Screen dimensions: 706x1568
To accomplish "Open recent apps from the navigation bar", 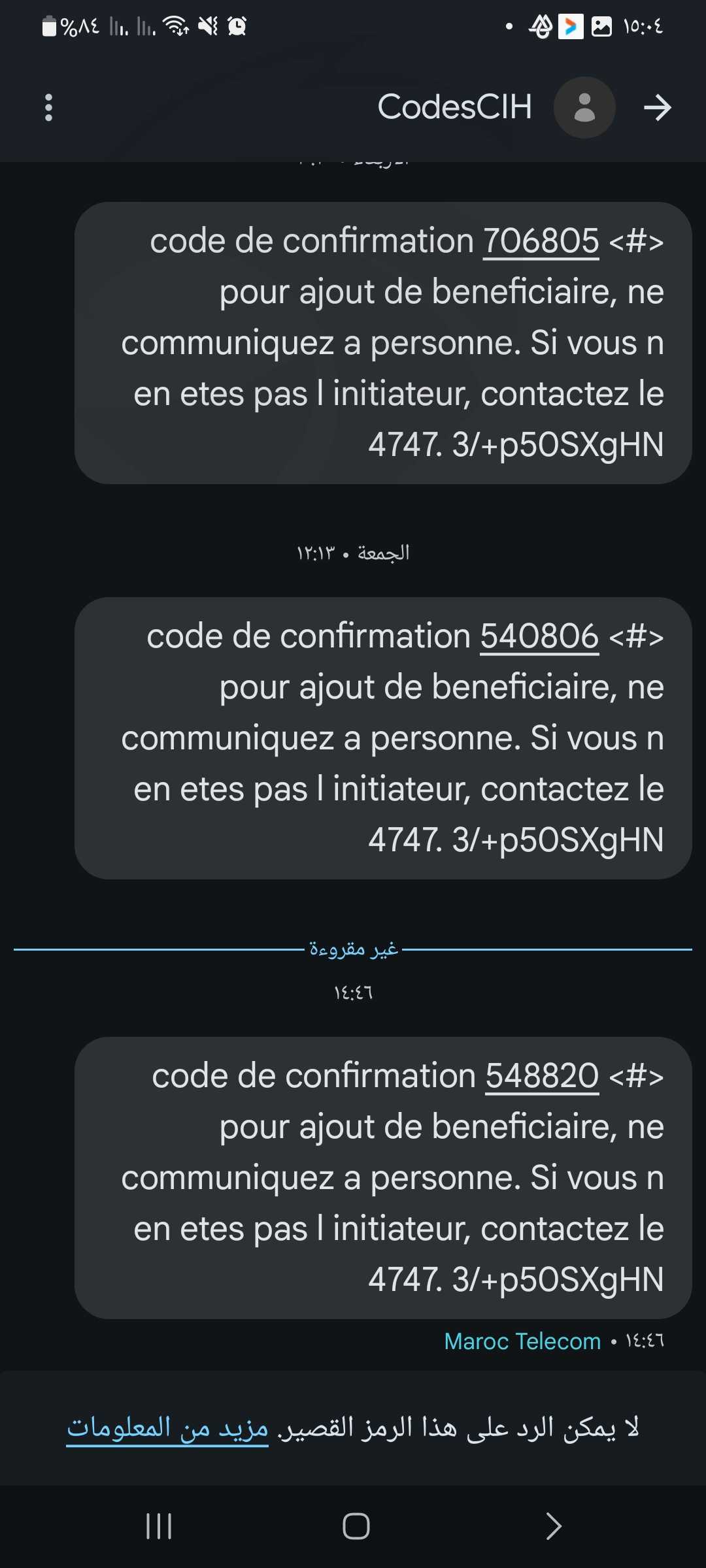I will 159,1526.
